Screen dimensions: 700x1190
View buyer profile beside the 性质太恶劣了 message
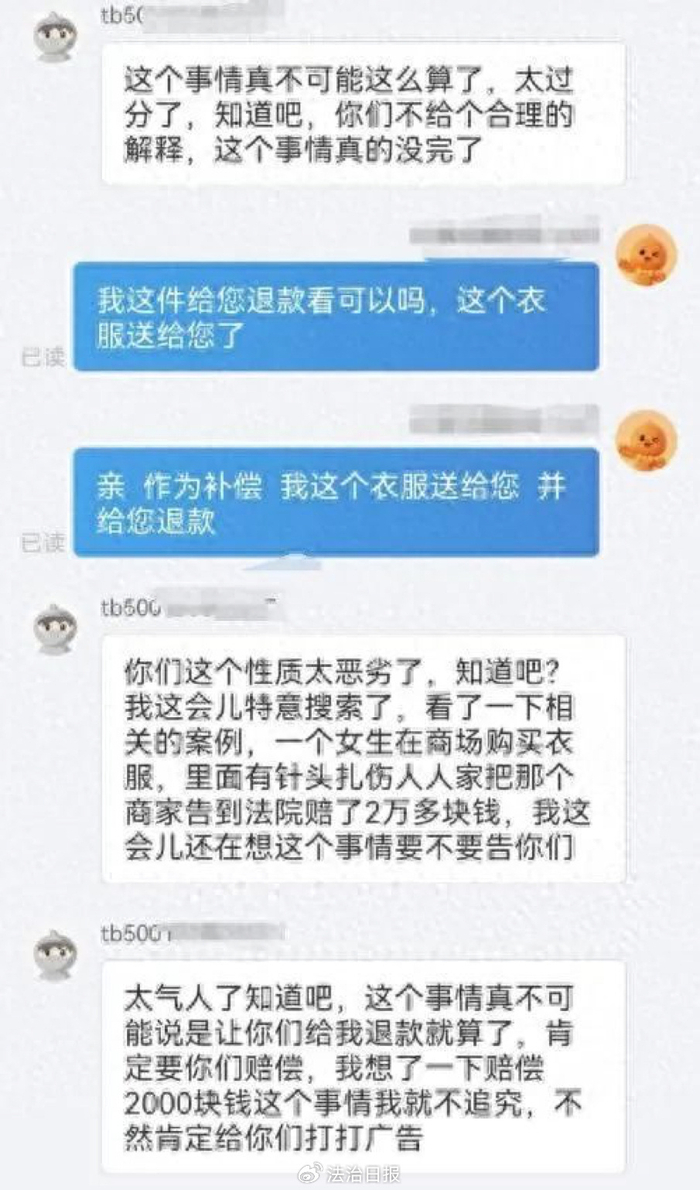point(56,628)
